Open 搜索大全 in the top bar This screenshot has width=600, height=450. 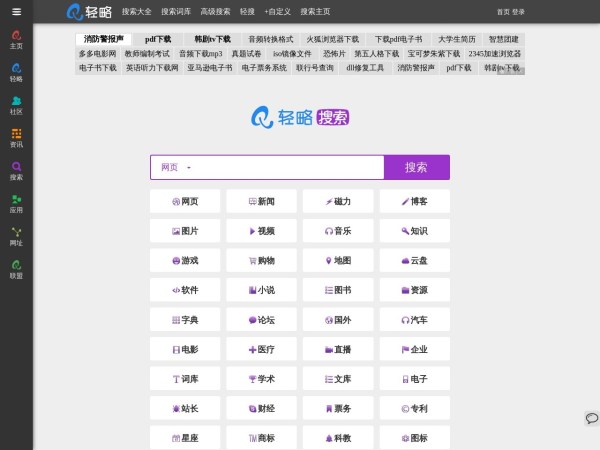tap(137, 12)
